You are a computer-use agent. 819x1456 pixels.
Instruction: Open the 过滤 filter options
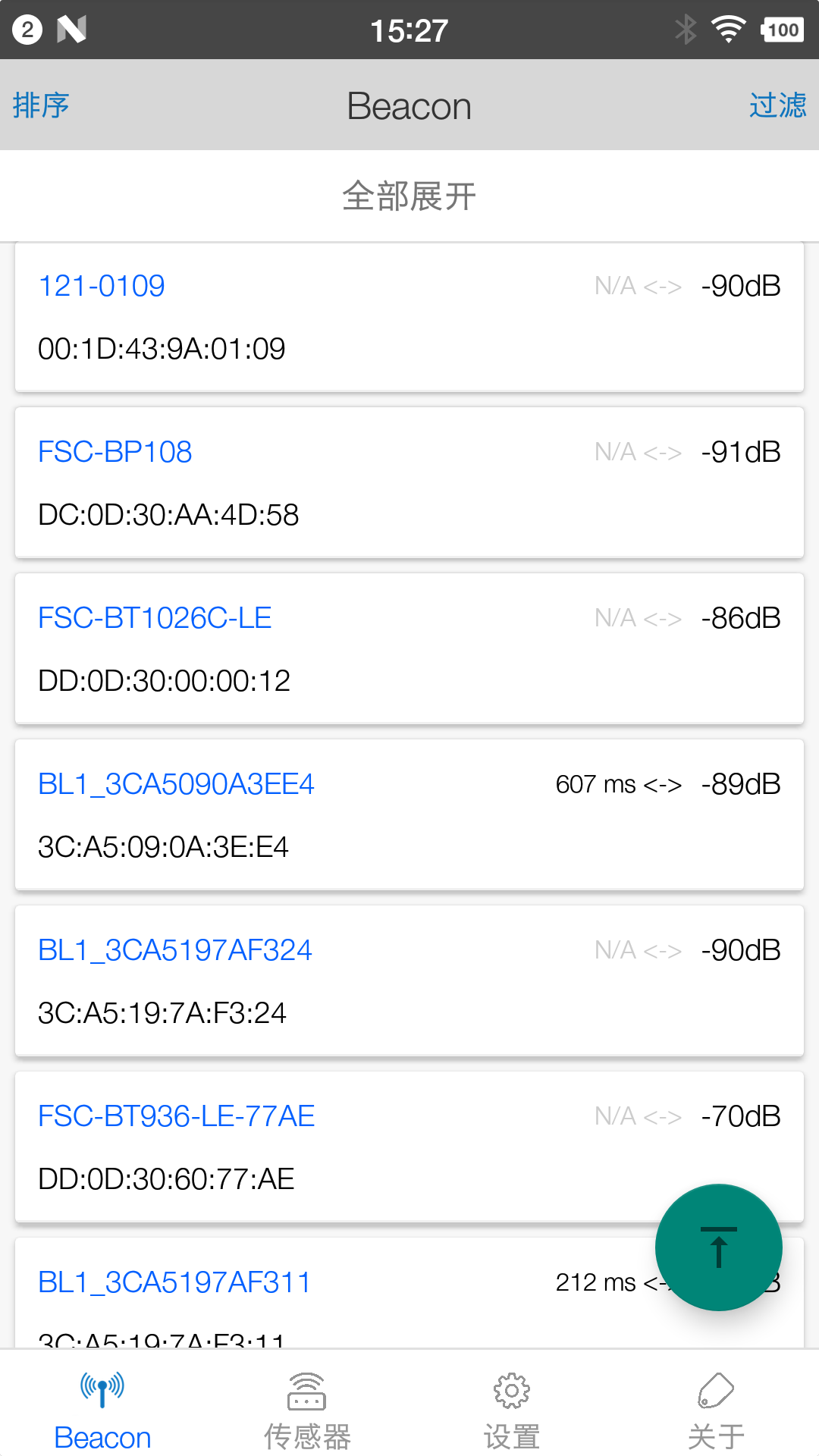pyautogui.click(x=777, y=105)
